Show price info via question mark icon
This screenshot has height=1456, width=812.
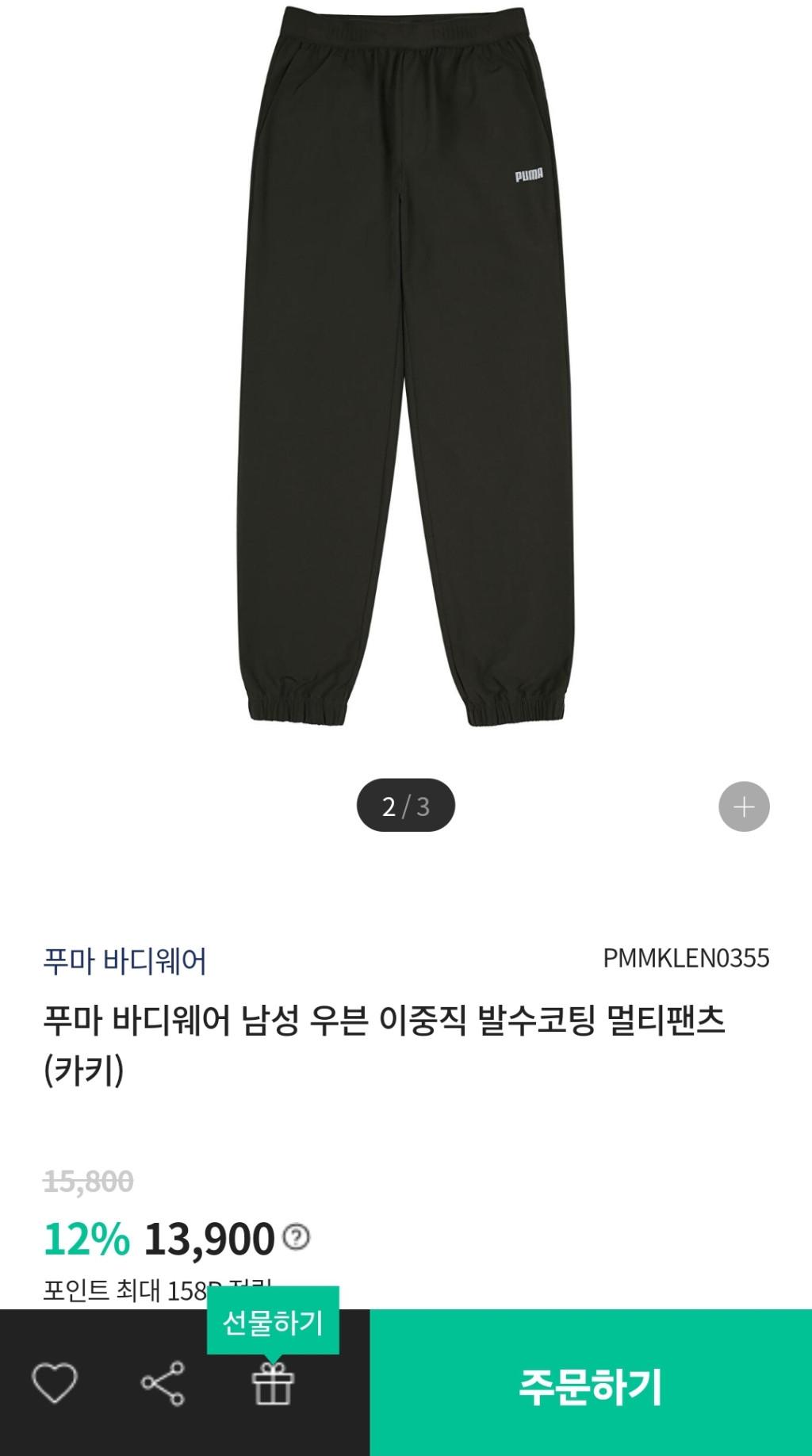tap(297, 1237)
